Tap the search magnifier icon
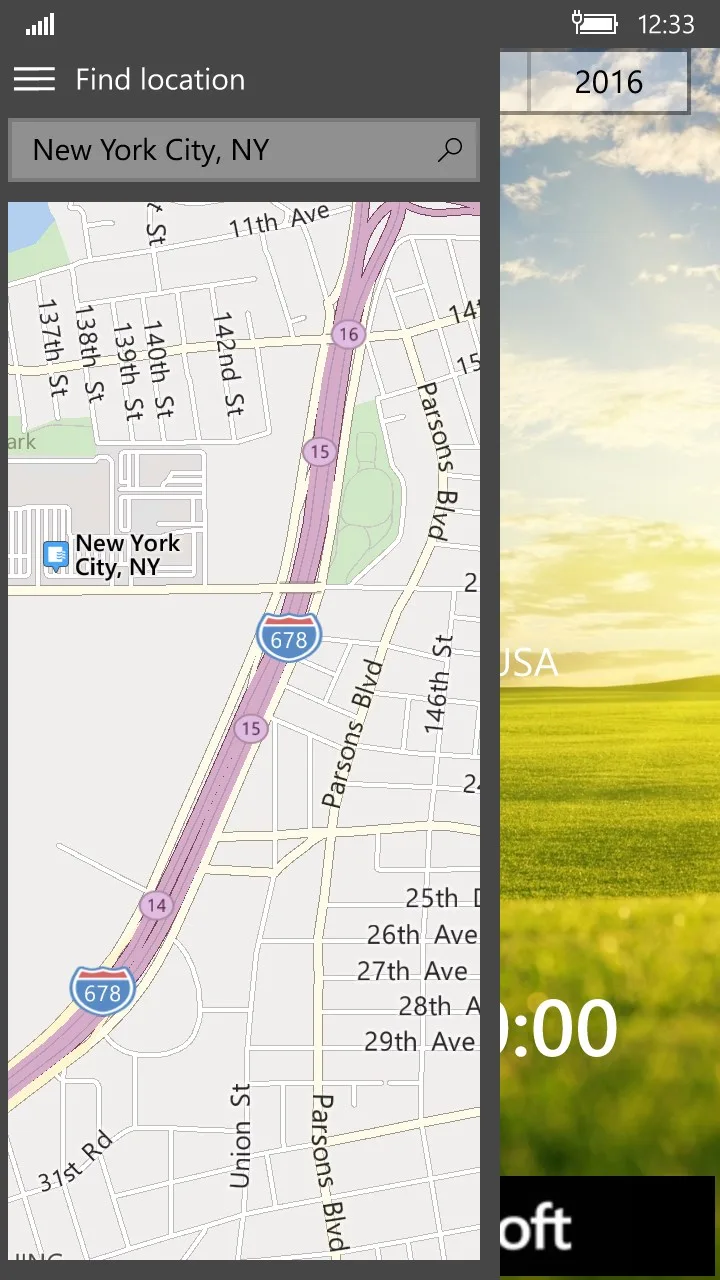The height and width of the screenshot is (1280, 720). pos(450,150)
